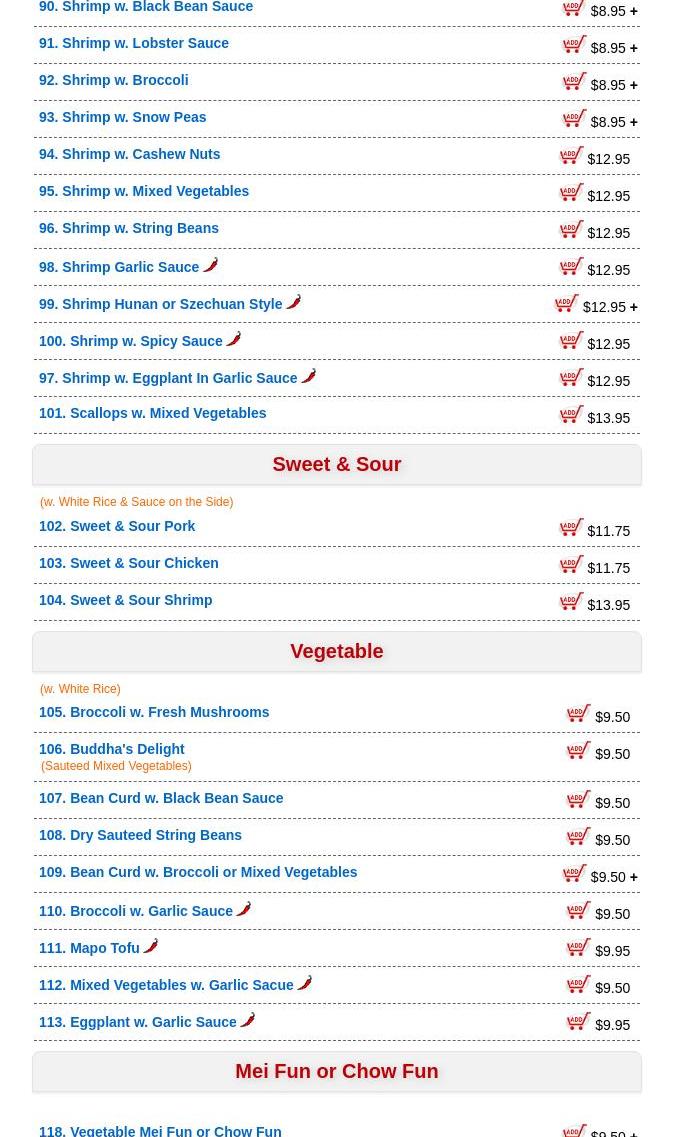
Task: Add Sweet & Sour Chicken to cart
Action: click(571, 565)
